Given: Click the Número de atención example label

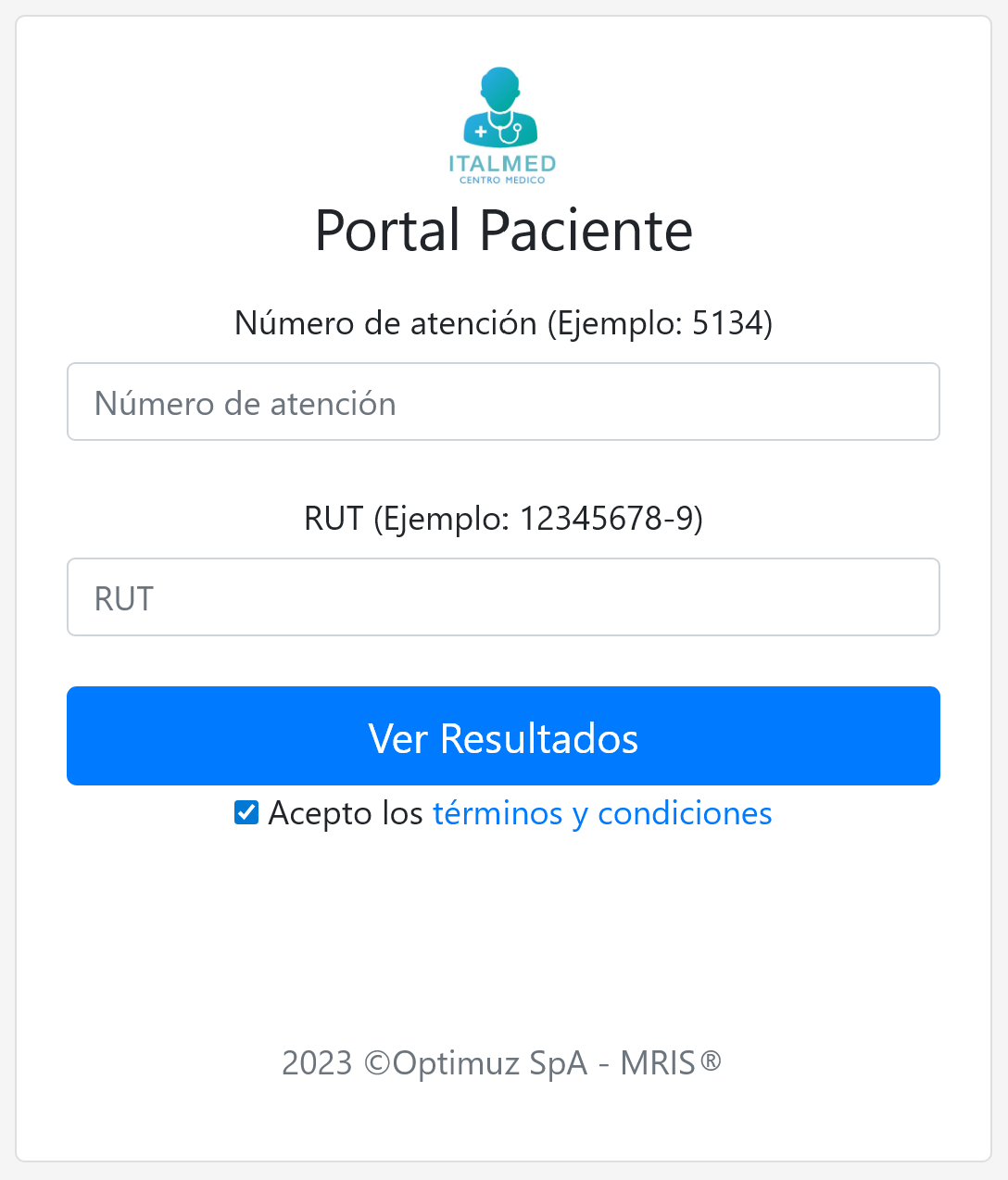Looking at the screenshot, I should pos(503,323).
